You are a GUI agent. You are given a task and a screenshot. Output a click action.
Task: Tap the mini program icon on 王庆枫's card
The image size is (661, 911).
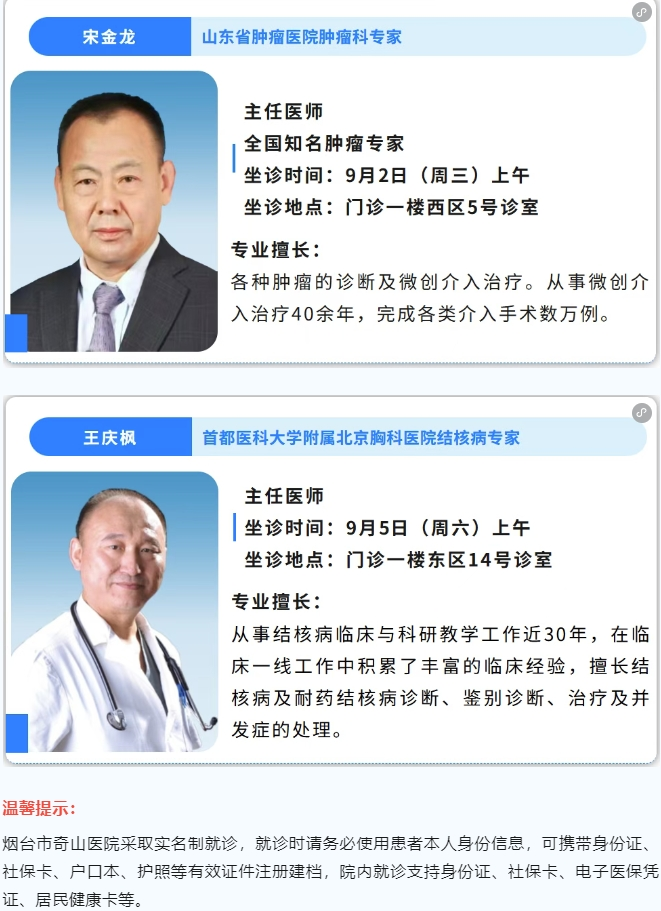click(641, 413)
